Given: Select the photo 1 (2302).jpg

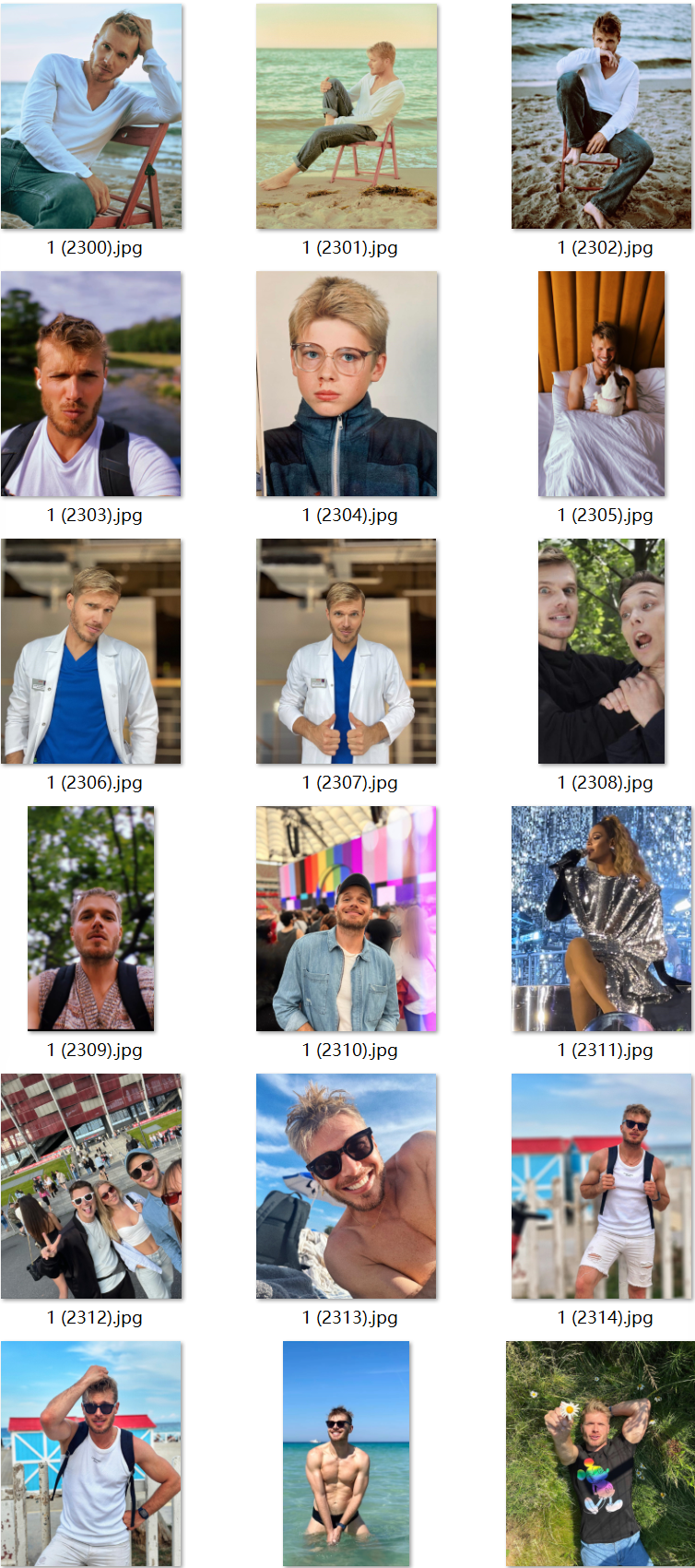Looking at the screenshot, I should [x=601, y=116].
